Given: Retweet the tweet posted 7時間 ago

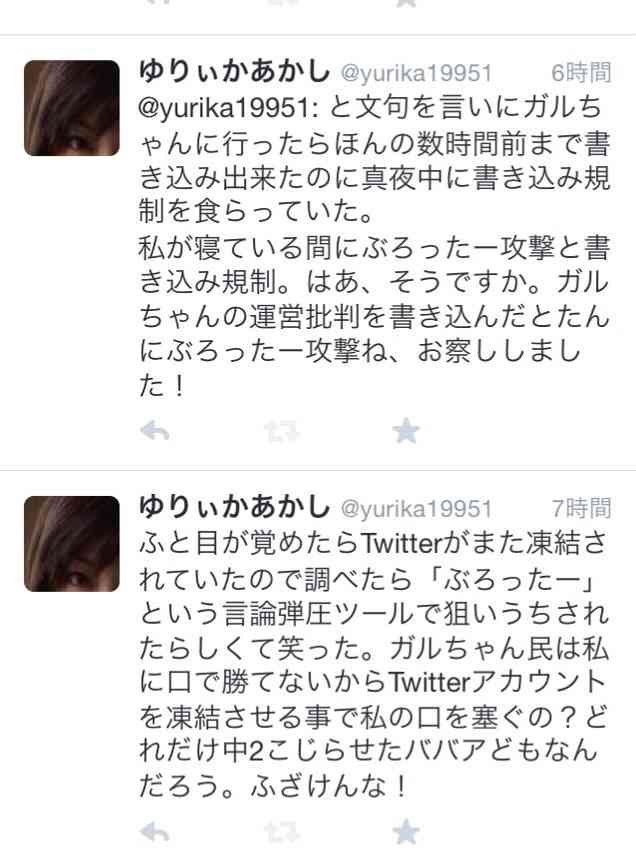Looking at the screenshot, I should click(x=280, y=832).
